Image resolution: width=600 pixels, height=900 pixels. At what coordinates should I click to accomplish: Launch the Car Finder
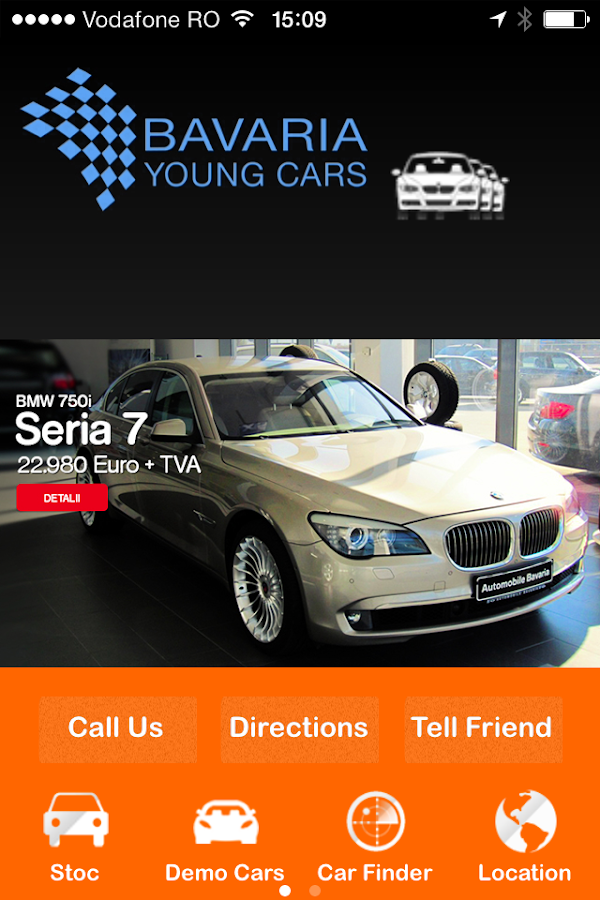375,835
